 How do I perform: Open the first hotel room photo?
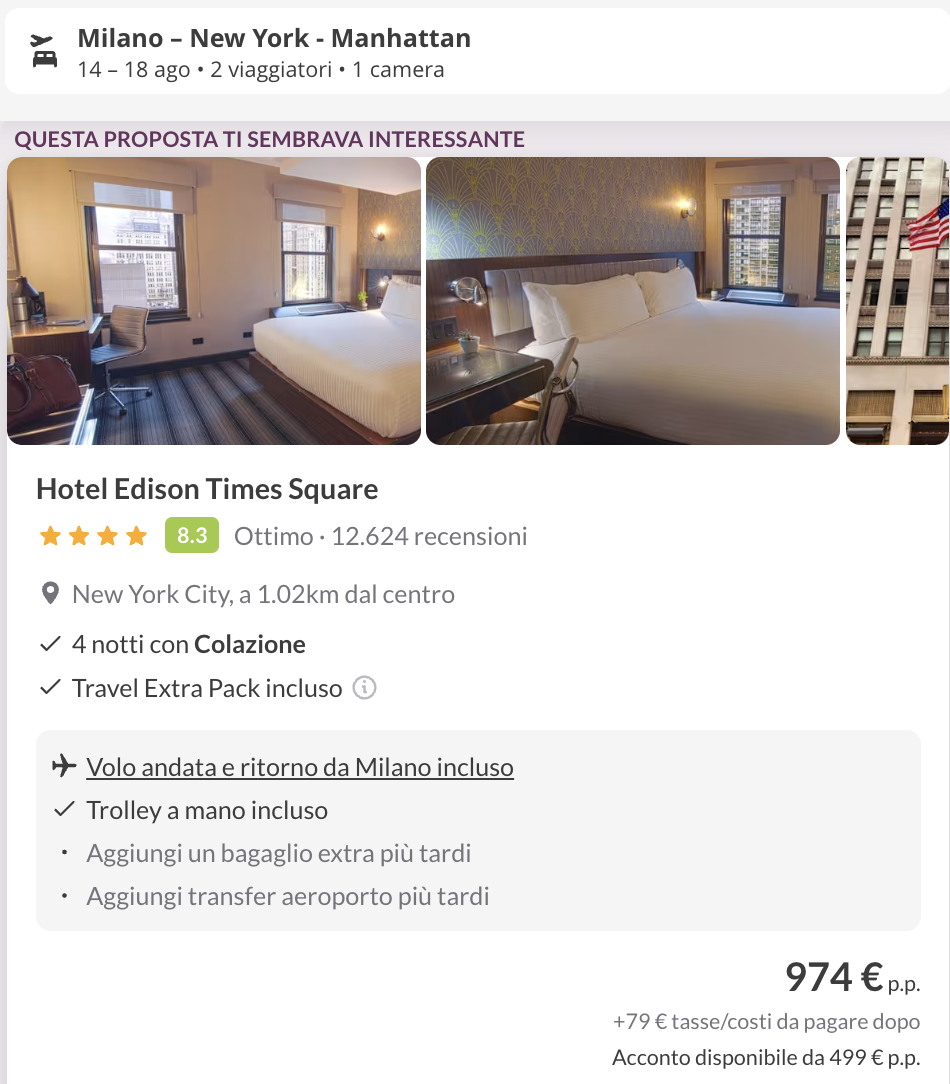pyautogui.click(x=214, y=300)
